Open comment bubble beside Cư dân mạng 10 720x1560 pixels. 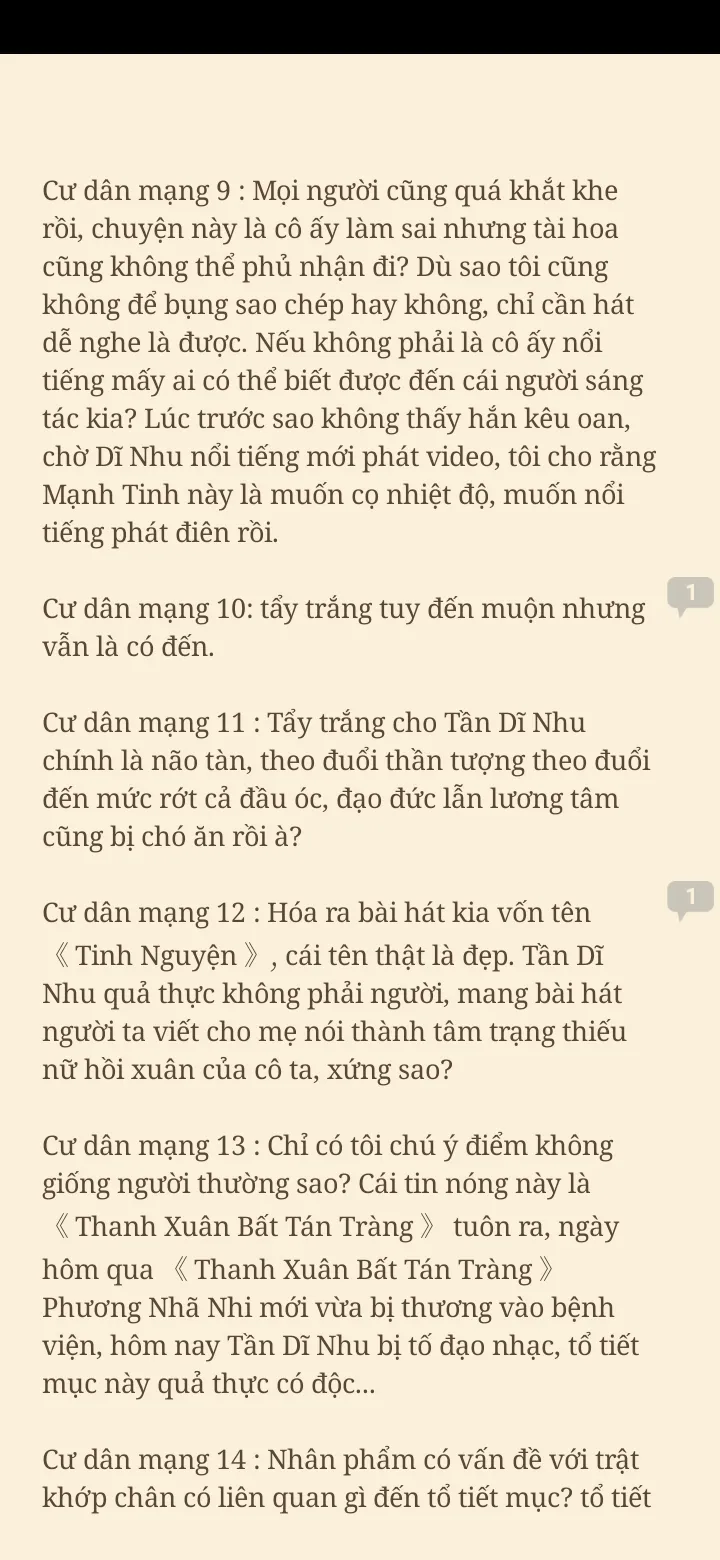tap(690, 595)
